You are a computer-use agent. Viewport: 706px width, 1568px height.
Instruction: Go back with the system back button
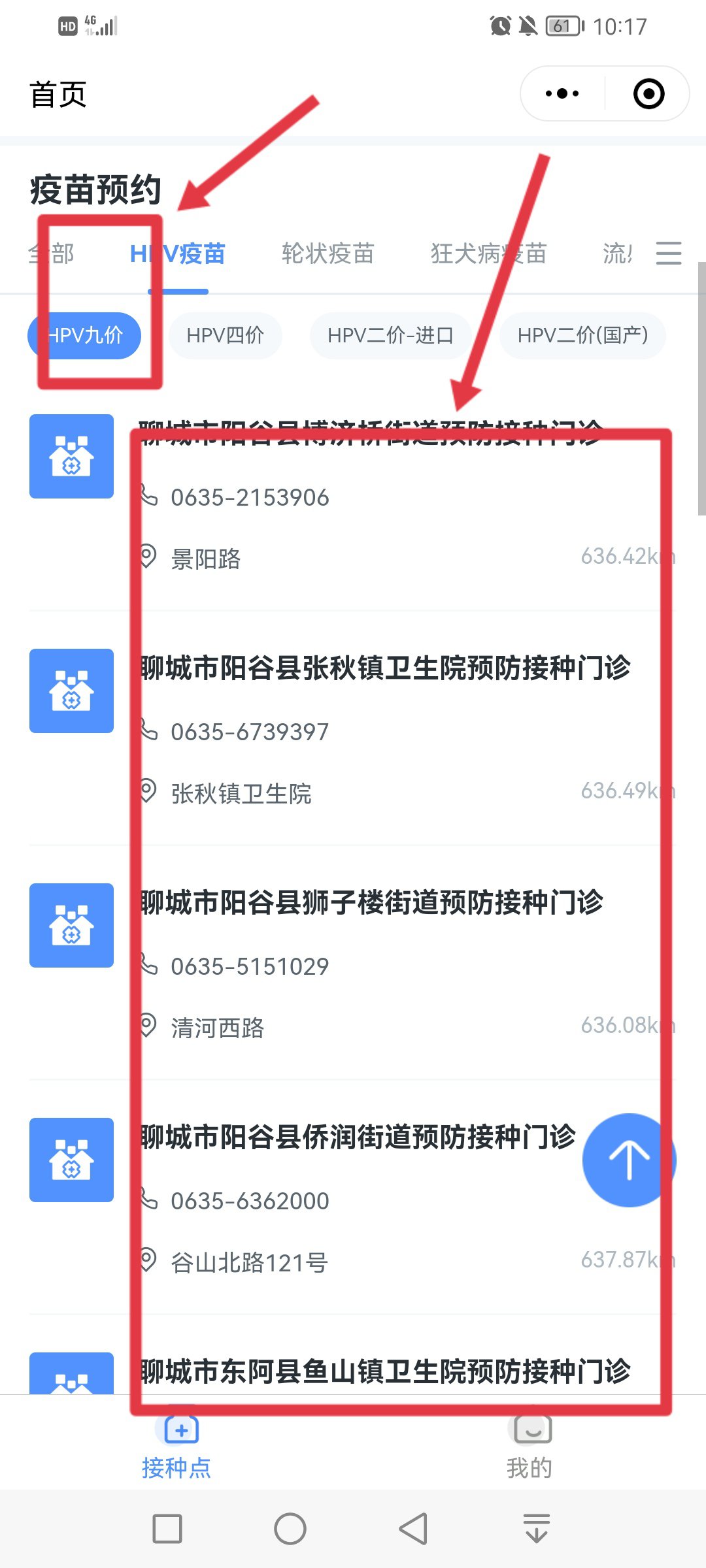(x=413, y=1529)
